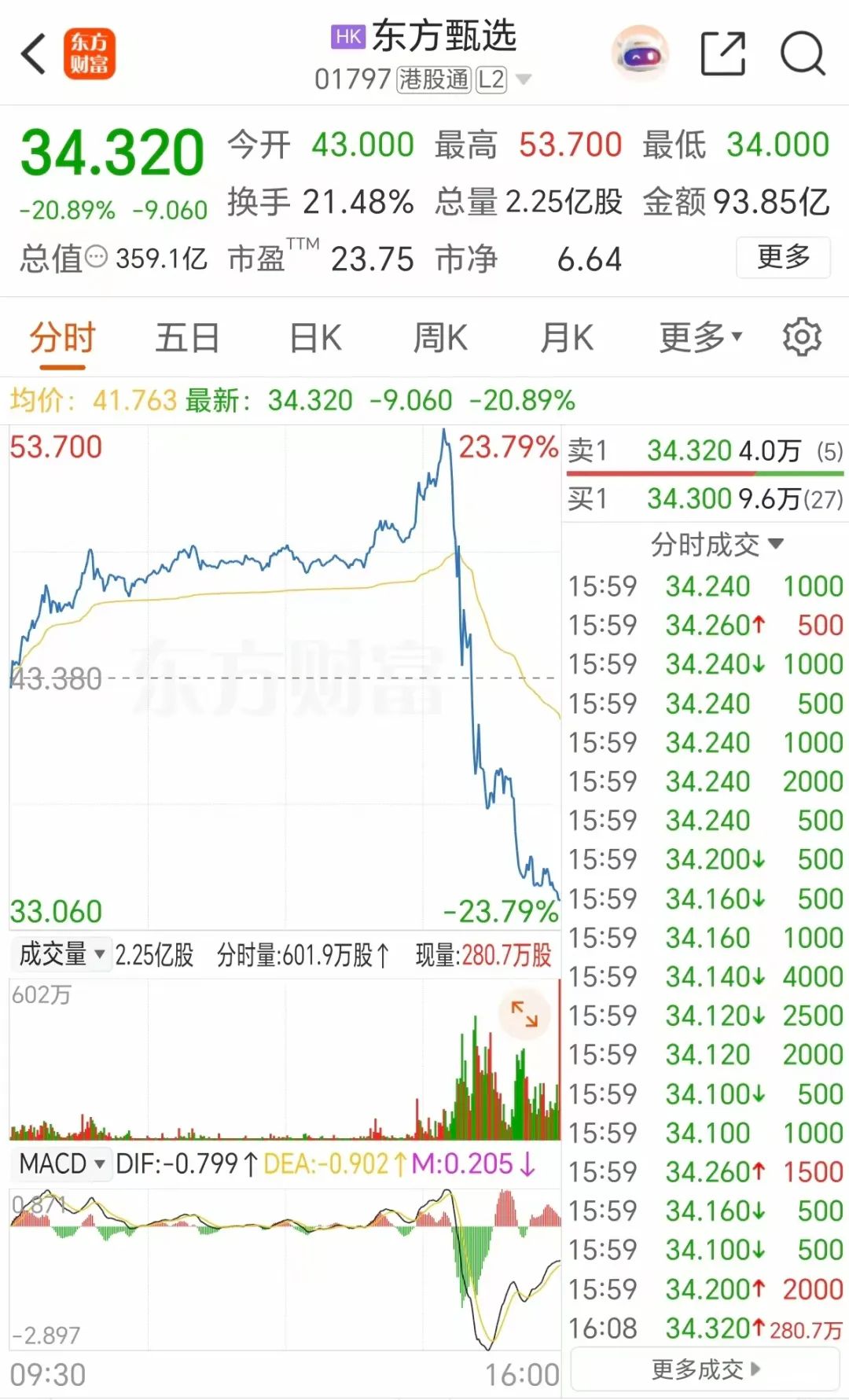Open the 分时成交 dropdown

716,544
